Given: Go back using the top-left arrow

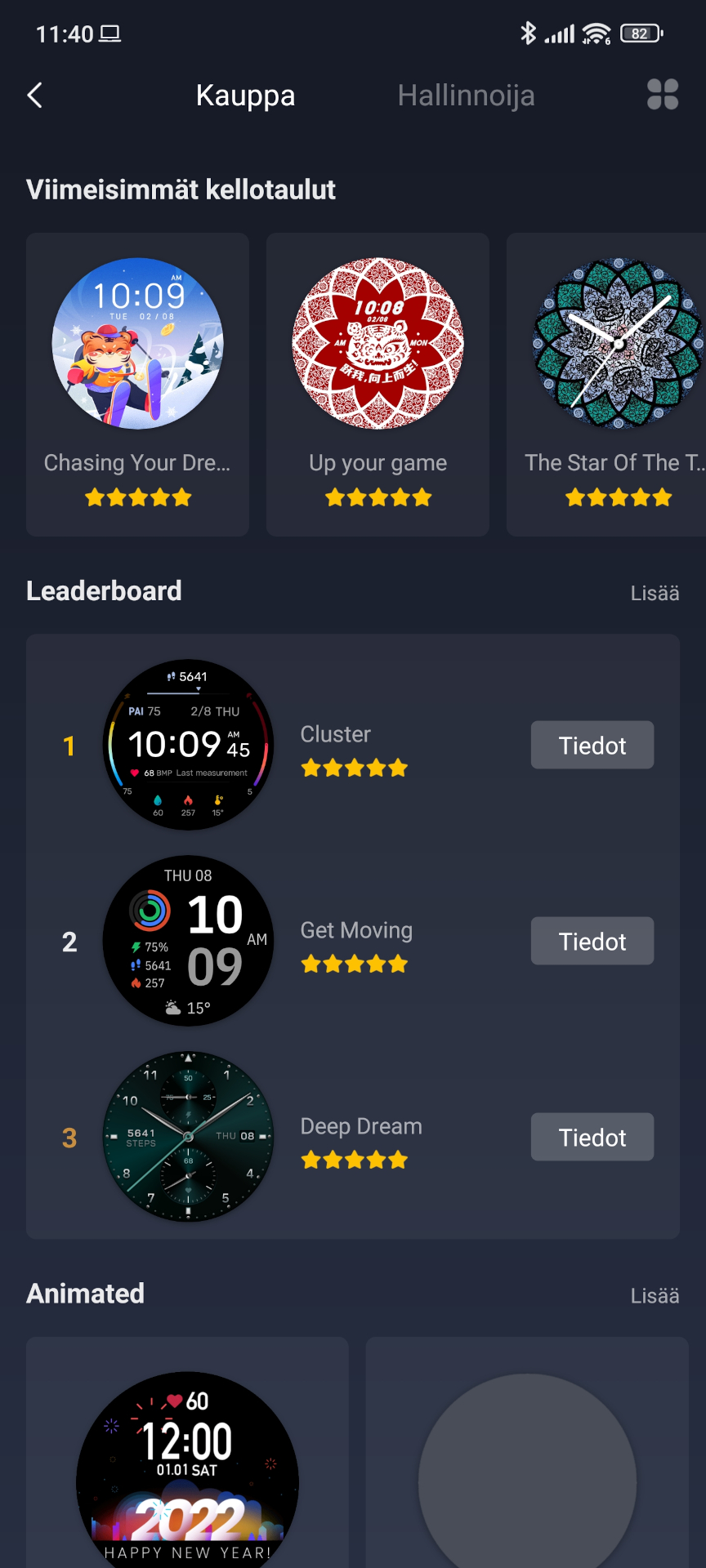Looking at the screenshot, I should (34, 96).
